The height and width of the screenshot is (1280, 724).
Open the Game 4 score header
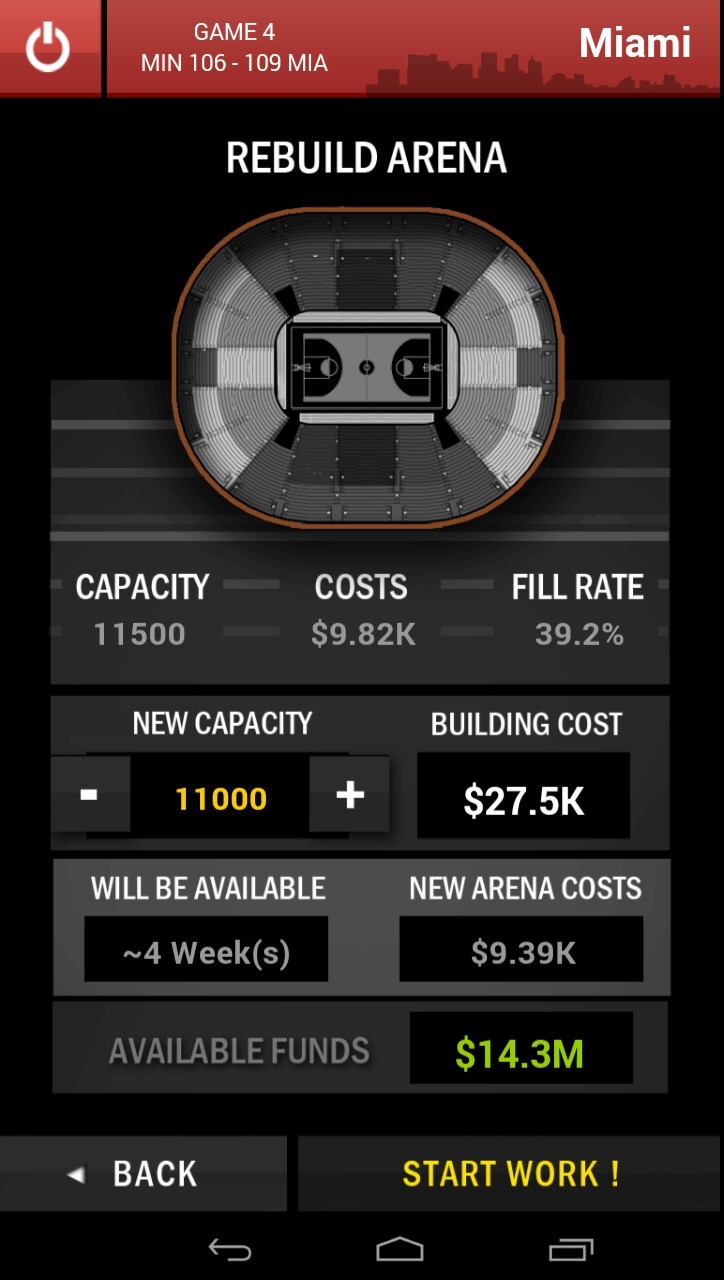[234, 48]
